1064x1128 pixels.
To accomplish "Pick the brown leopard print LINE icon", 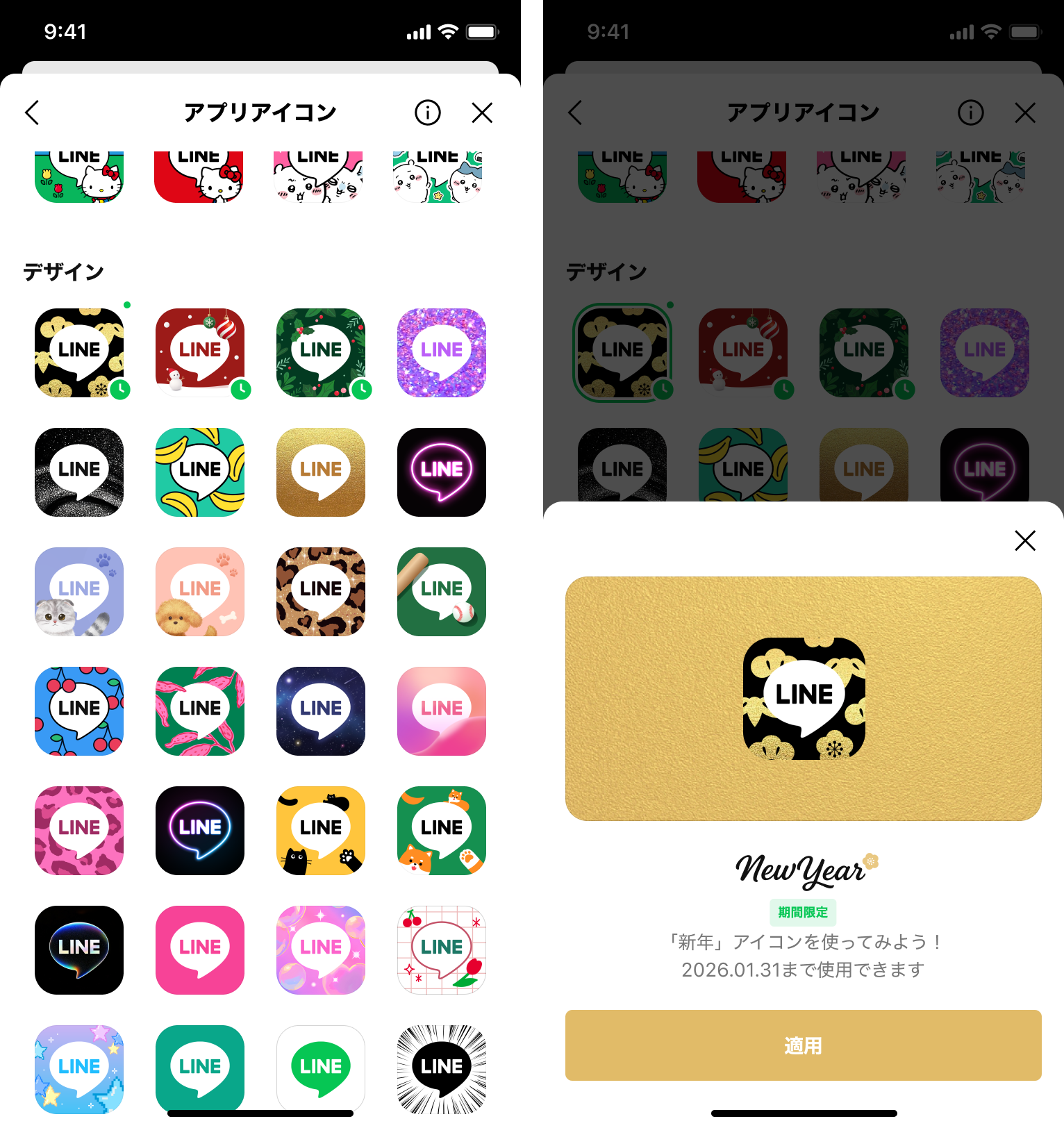I will [x=321, y=592].
